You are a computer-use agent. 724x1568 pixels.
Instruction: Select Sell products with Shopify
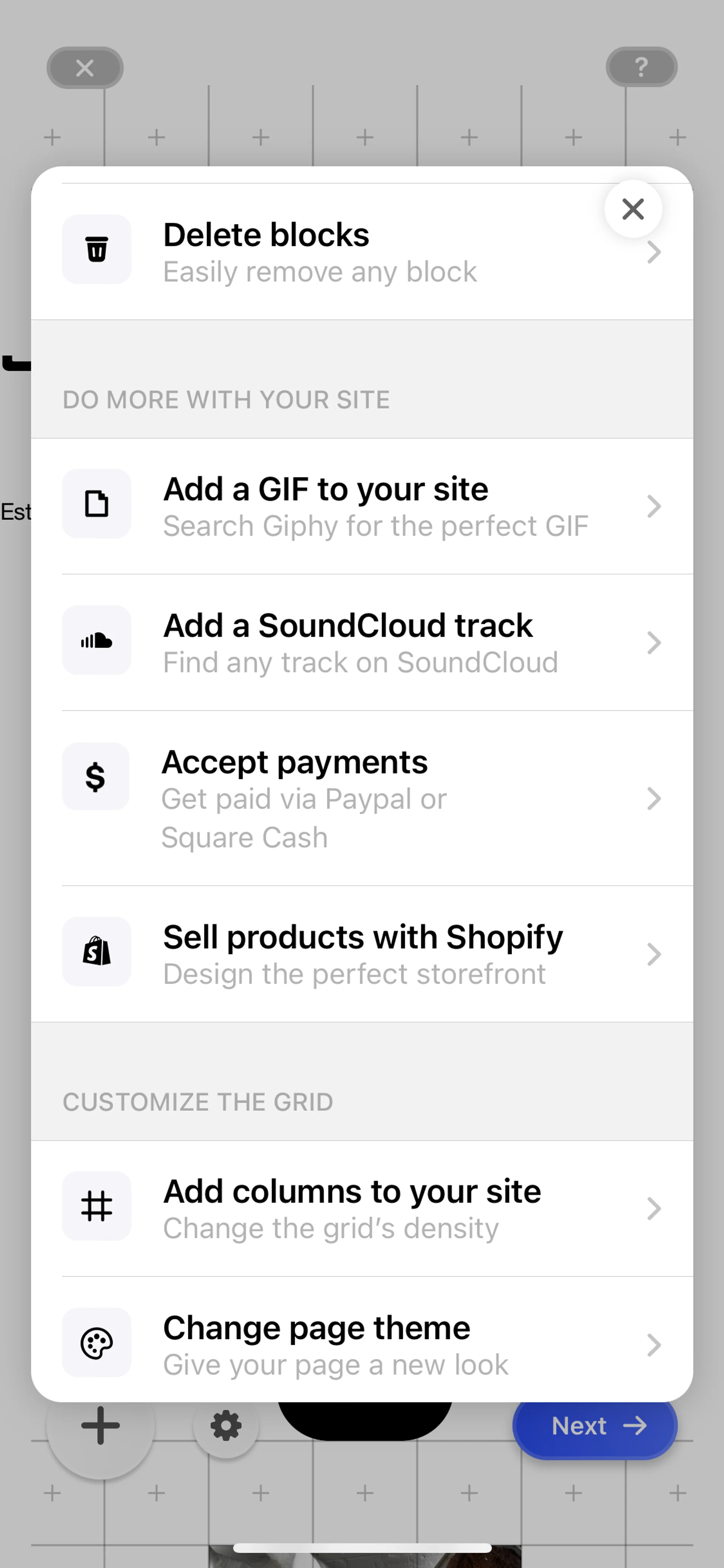click(361, 953)
